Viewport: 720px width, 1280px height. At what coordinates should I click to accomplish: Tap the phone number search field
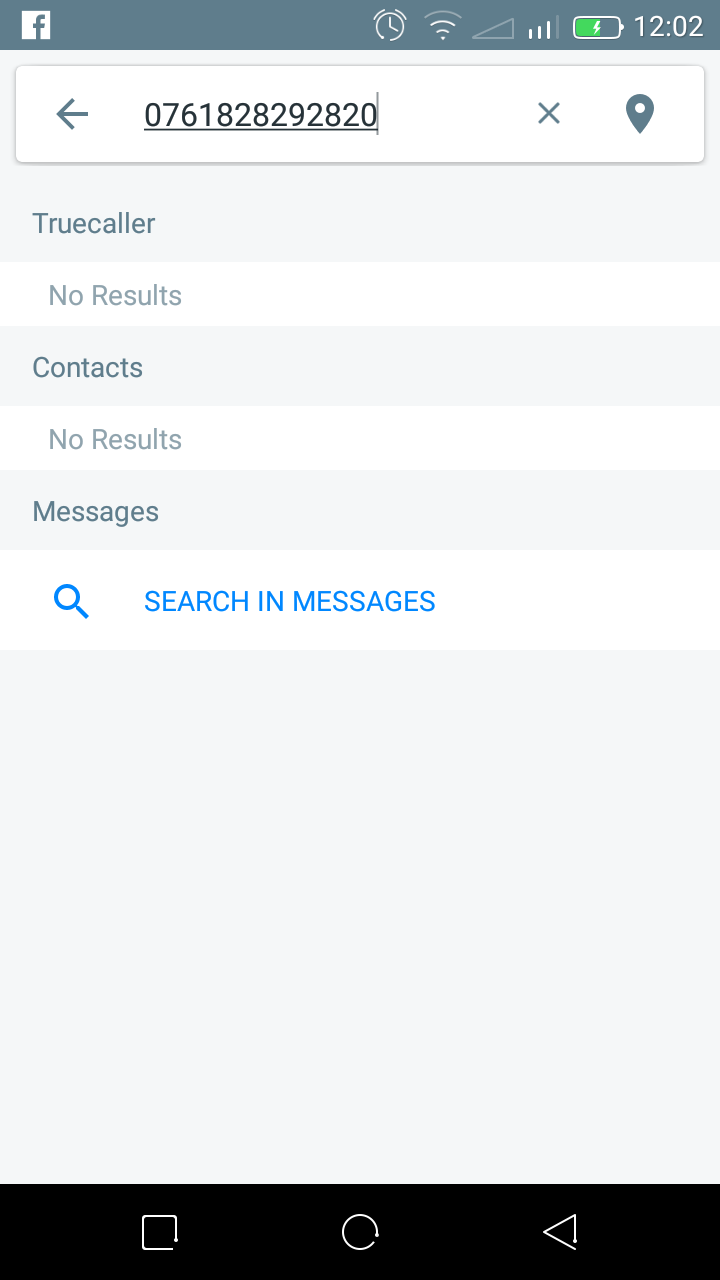[x=300, y=115]
